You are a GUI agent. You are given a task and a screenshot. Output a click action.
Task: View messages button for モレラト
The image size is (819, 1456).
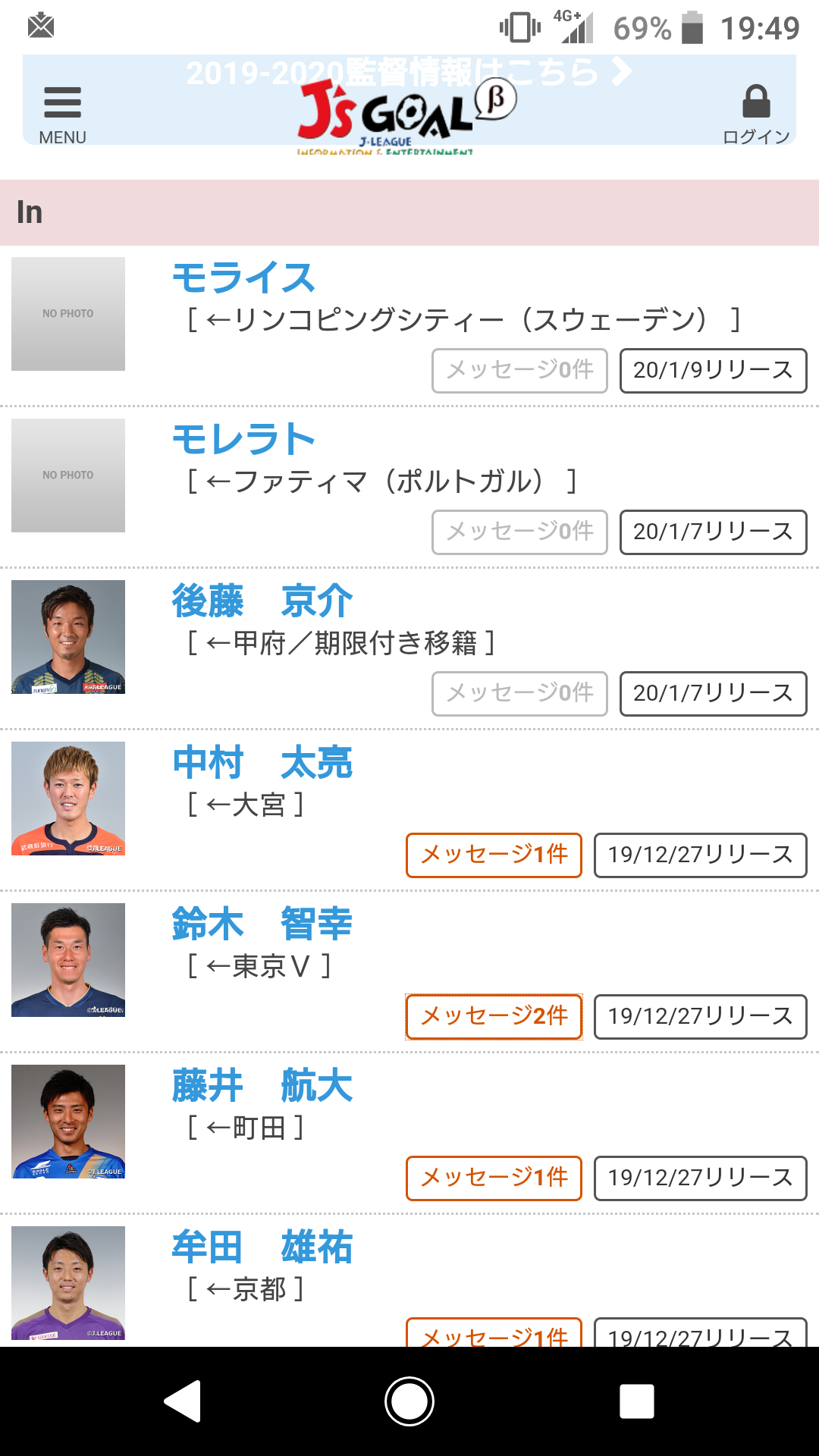pyautogui.click(x=519, y=532)
